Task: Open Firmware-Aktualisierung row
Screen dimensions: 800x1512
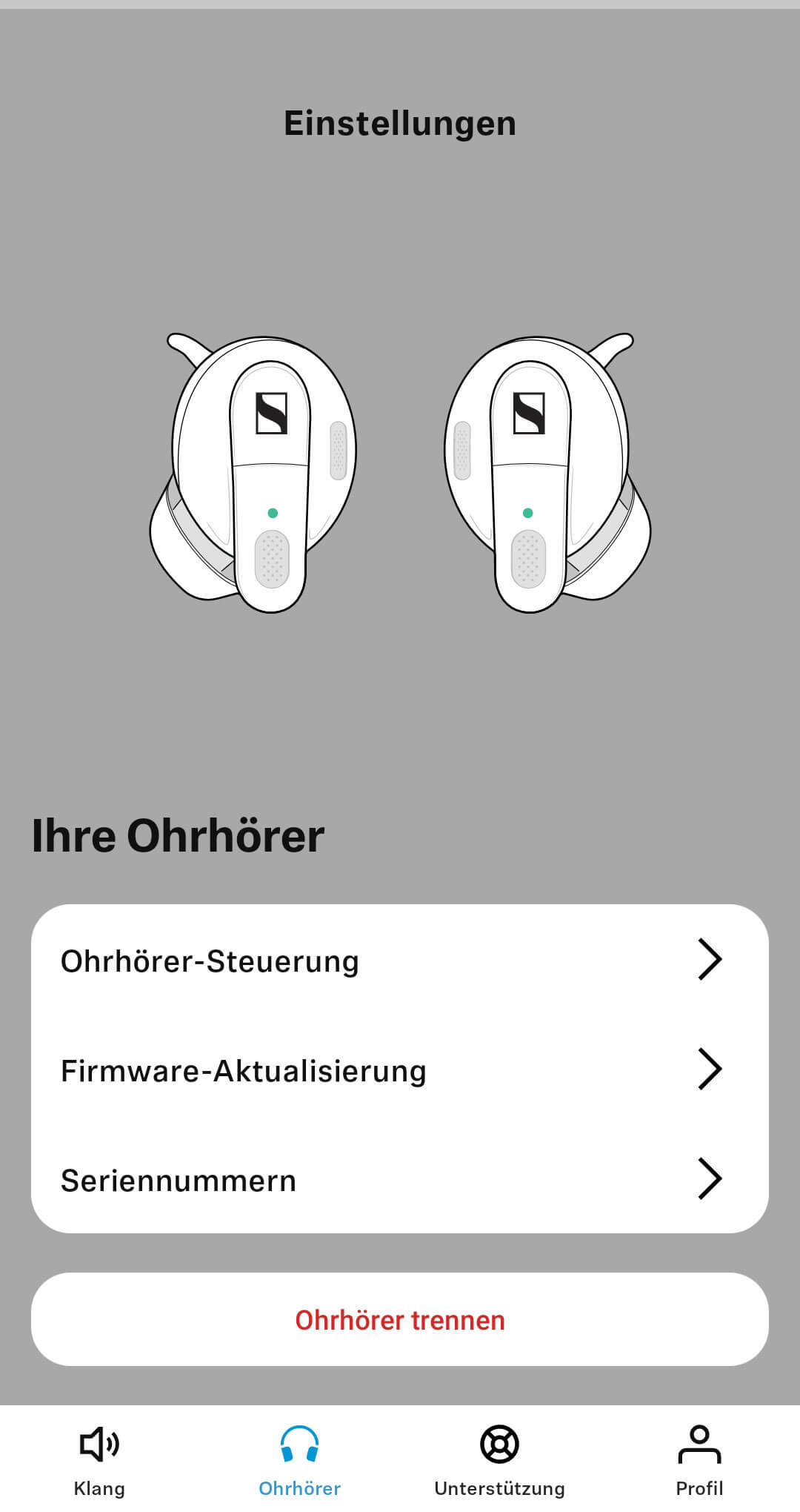Action: coord(400,1070)
